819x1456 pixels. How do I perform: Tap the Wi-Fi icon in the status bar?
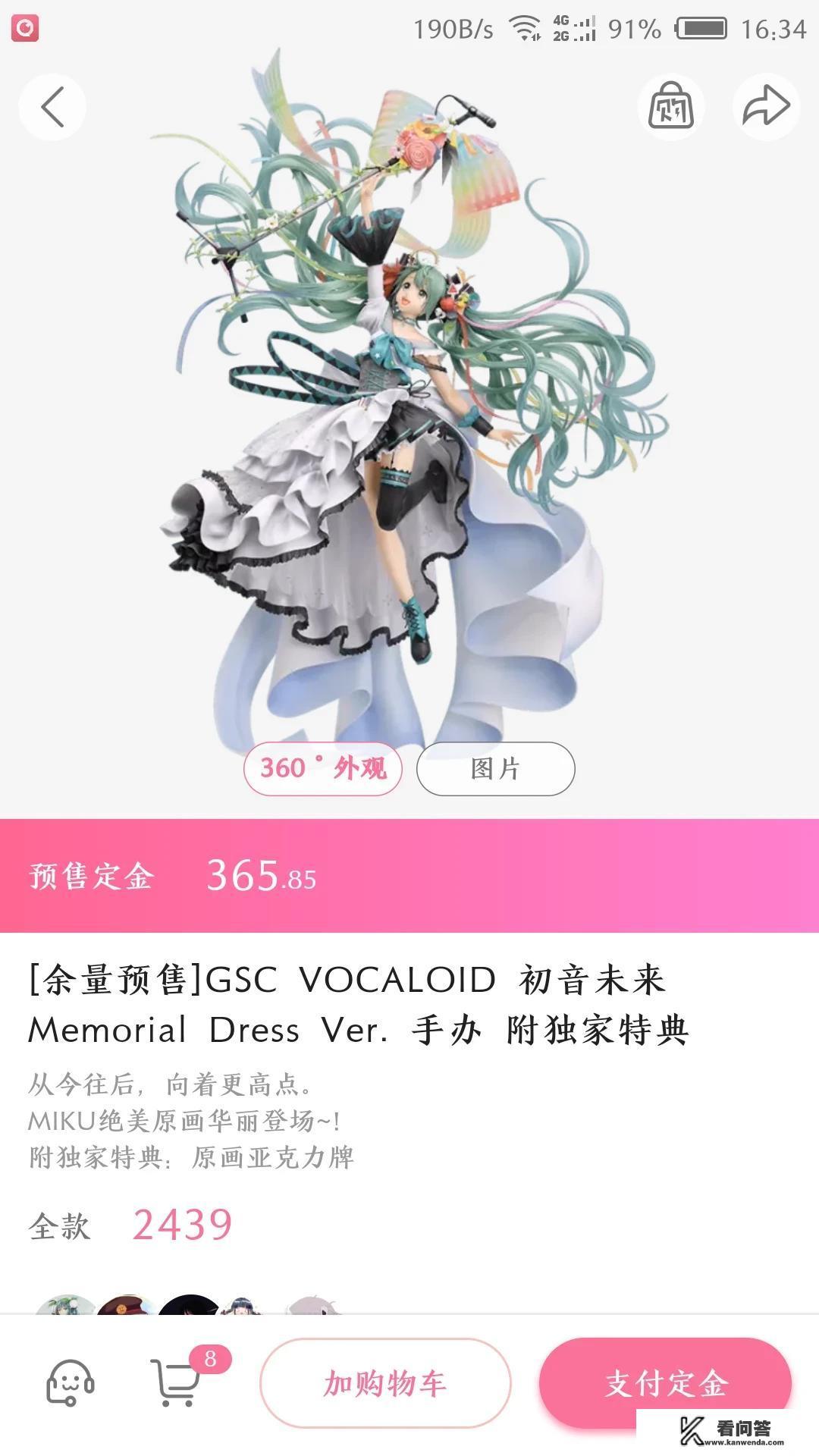pyautogui.click(x=523, y=27)
